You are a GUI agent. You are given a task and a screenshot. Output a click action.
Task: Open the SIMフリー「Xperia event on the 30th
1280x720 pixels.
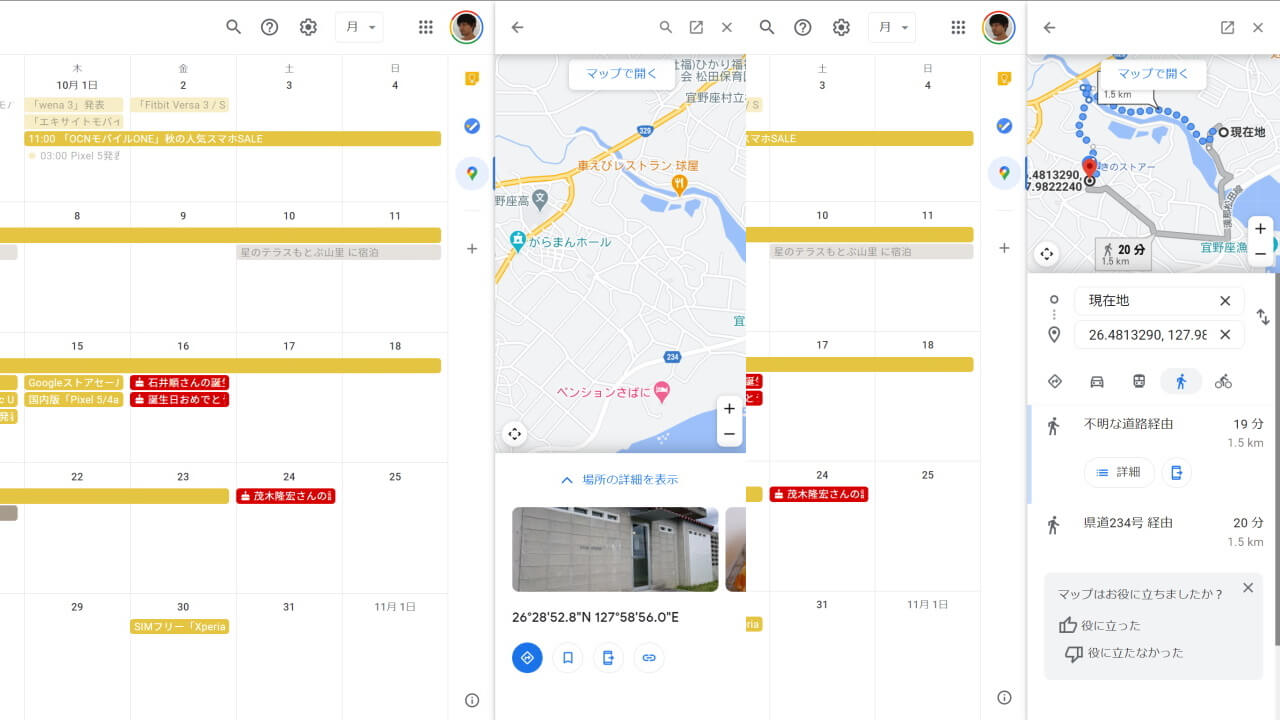(180, 626)
